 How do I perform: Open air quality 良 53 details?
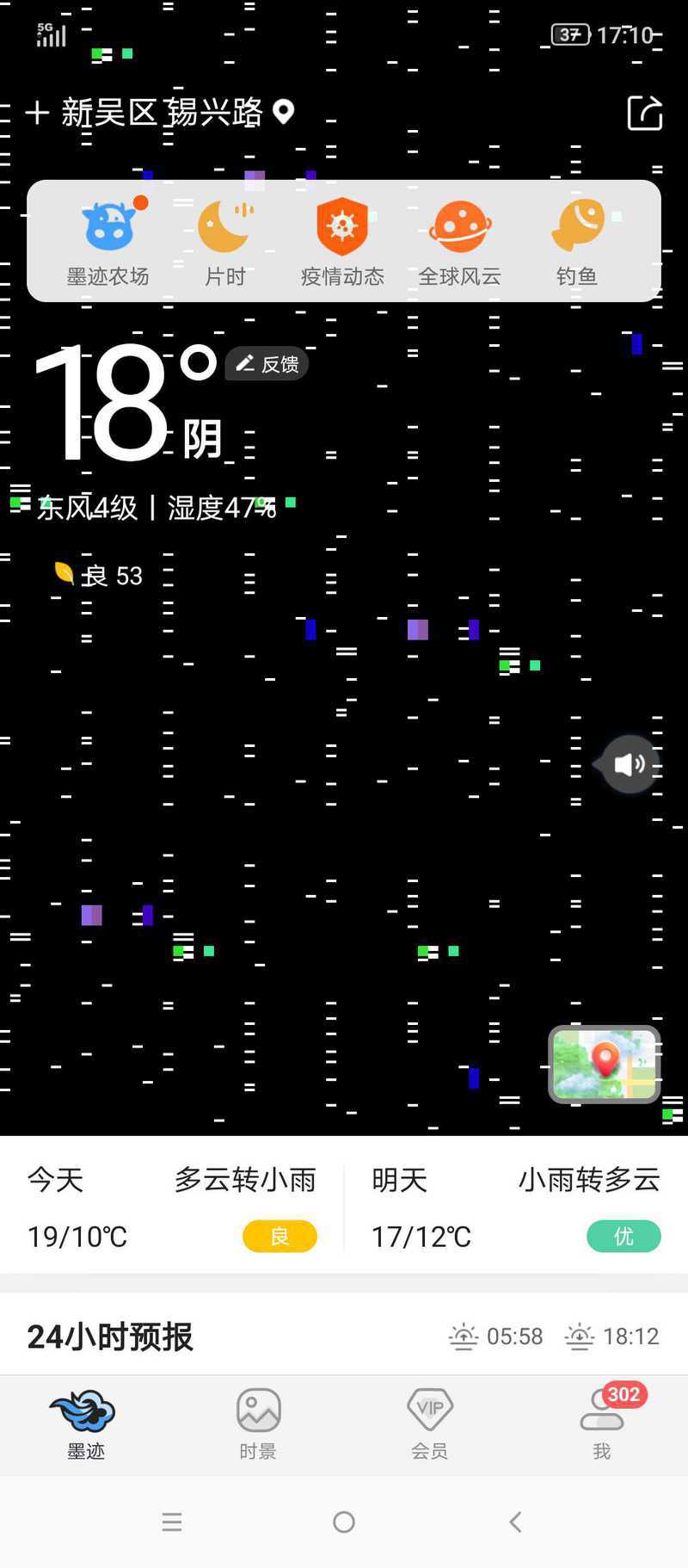pyautogui.click(x=99, y=575)
